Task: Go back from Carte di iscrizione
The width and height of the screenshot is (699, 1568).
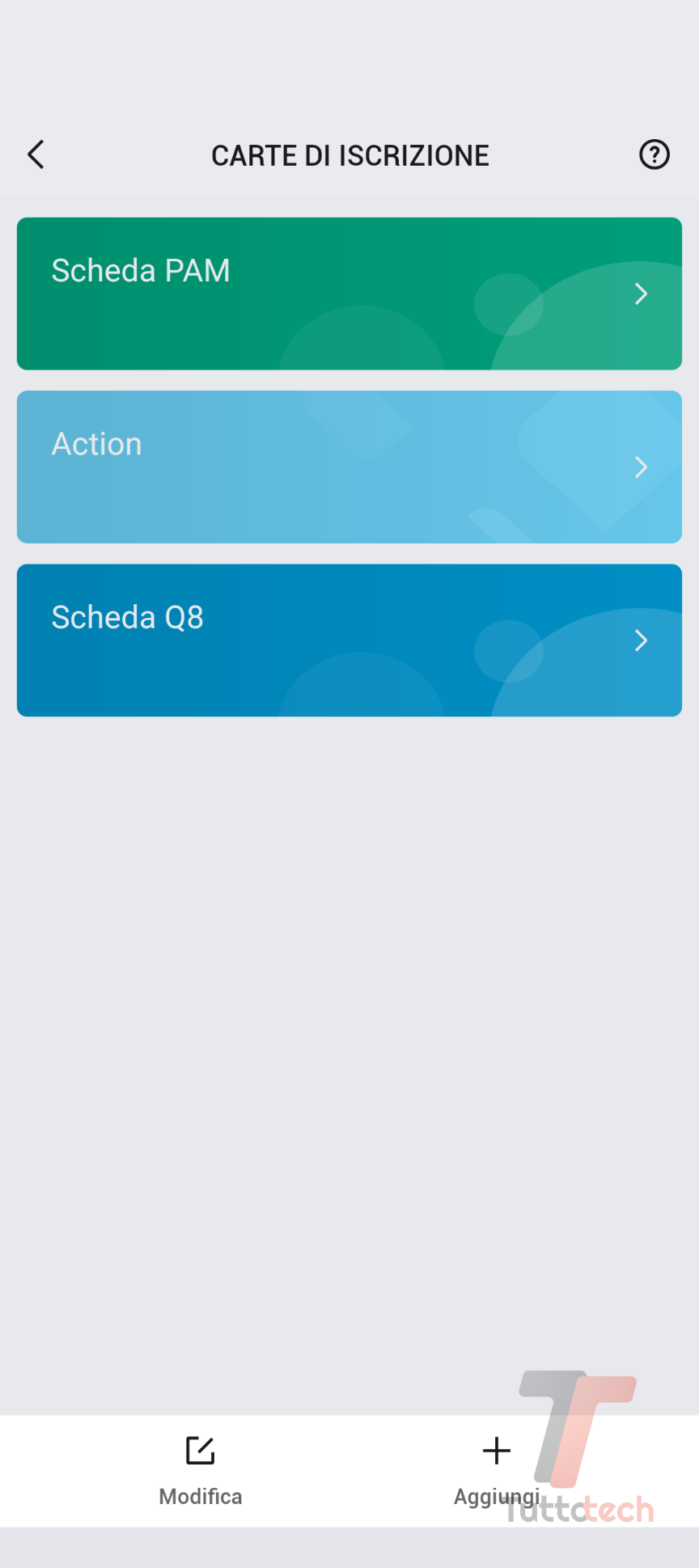Action: (36, 154)
